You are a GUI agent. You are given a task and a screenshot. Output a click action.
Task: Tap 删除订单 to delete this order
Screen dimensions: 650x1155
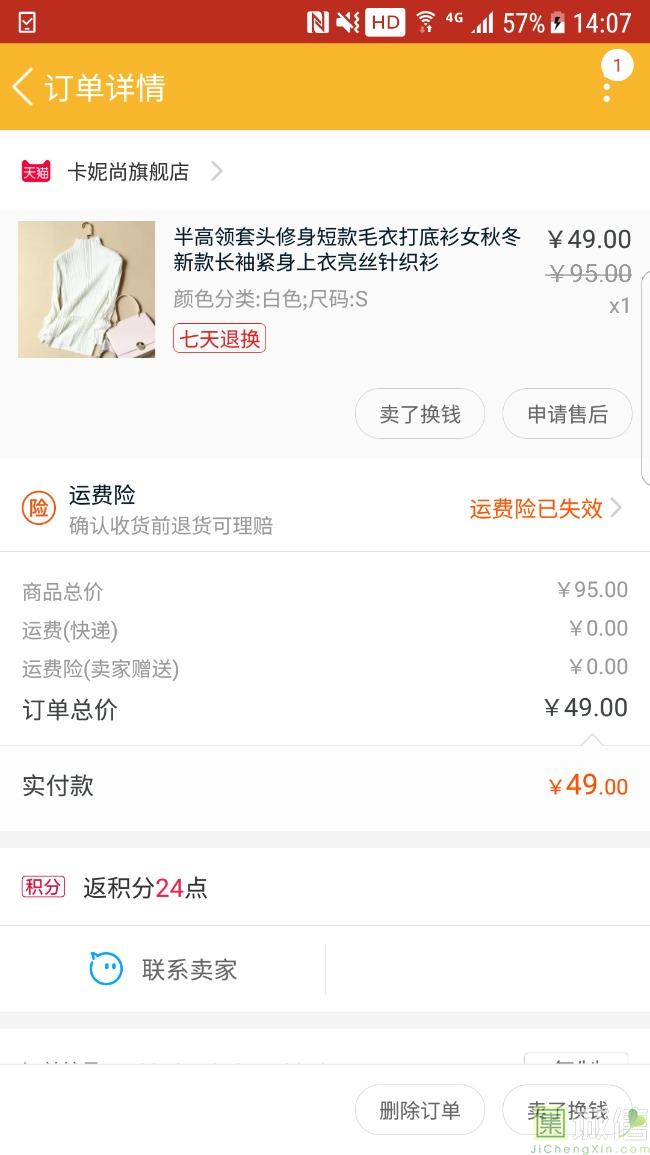[x=420, y=1110]
